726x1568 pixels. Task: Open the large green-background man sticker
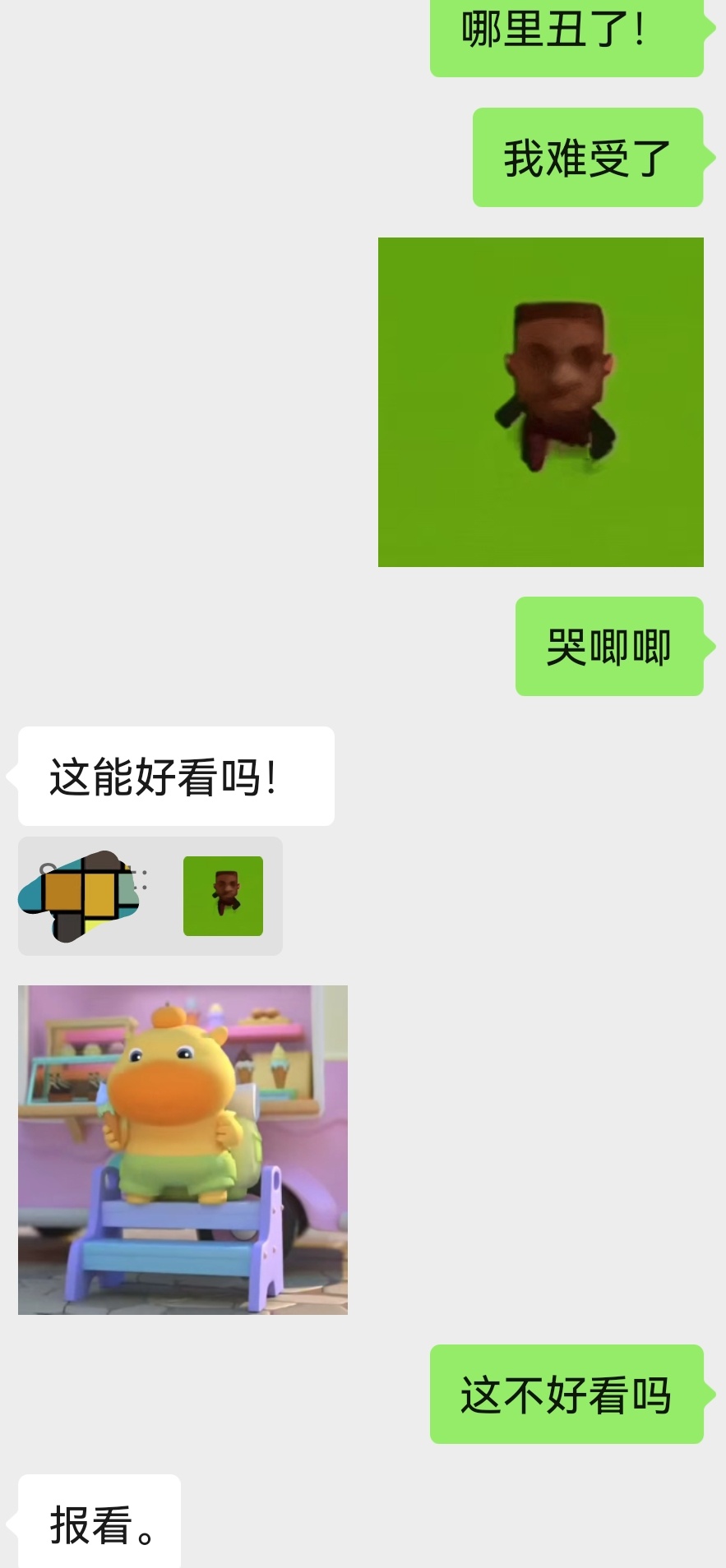540,401
